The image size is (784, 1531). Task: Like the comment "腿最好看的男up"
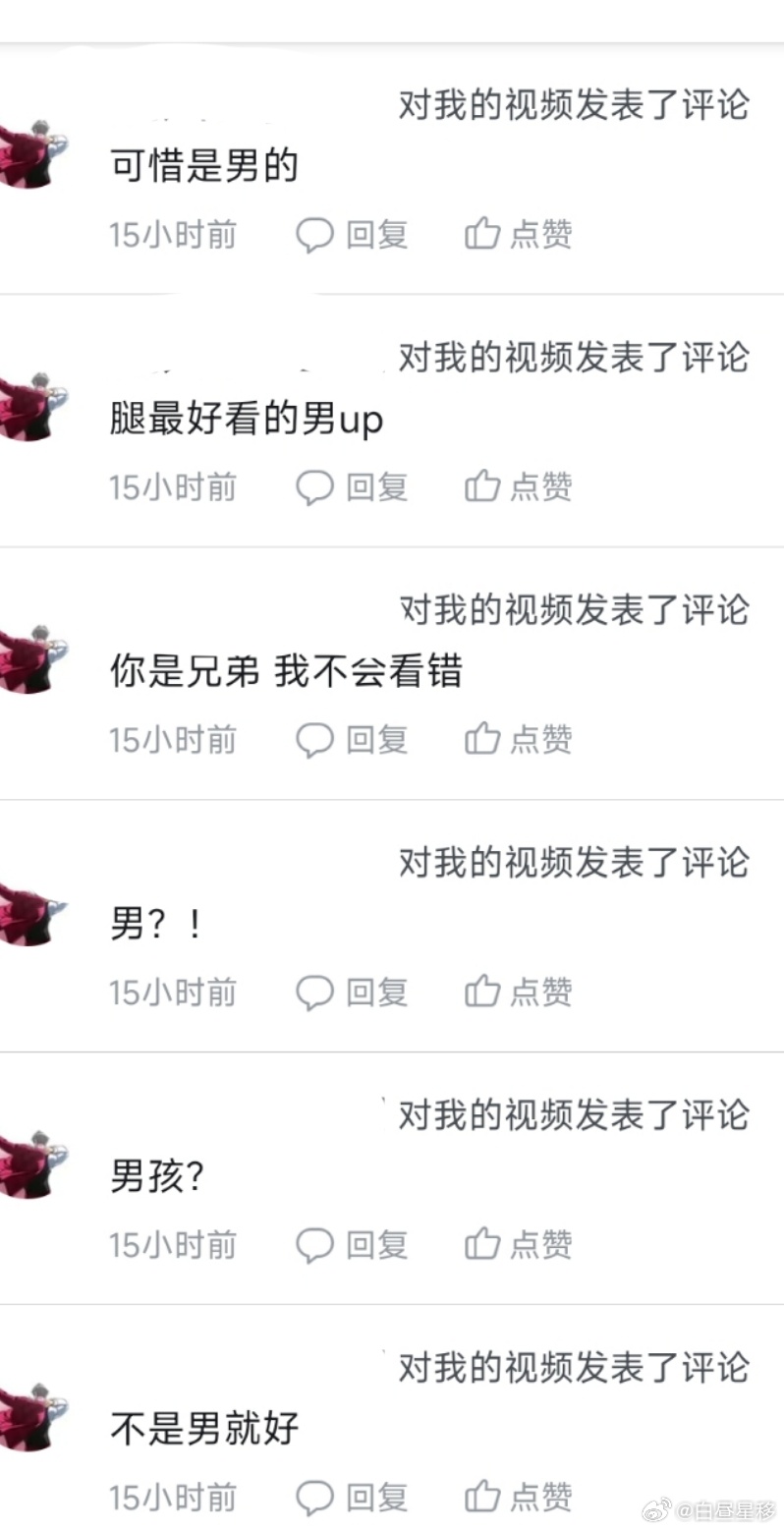pyautogui.click(x=518, y=486)
